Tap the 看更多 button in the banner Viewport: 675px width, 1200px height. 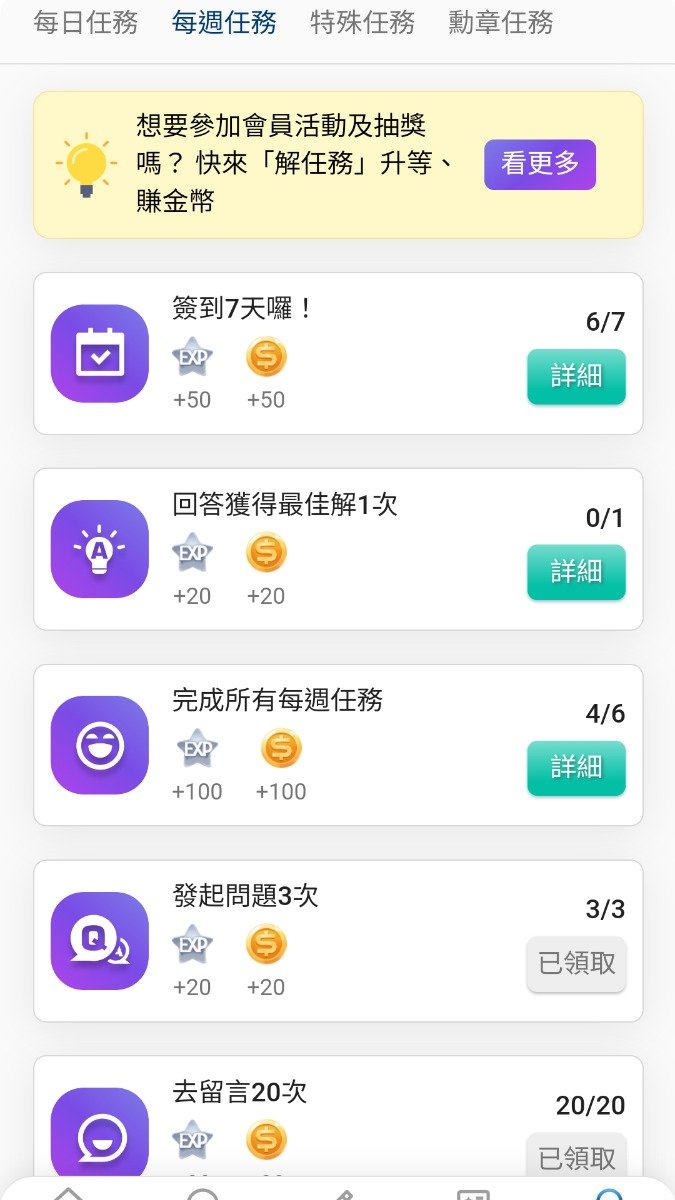coord(540,164)
